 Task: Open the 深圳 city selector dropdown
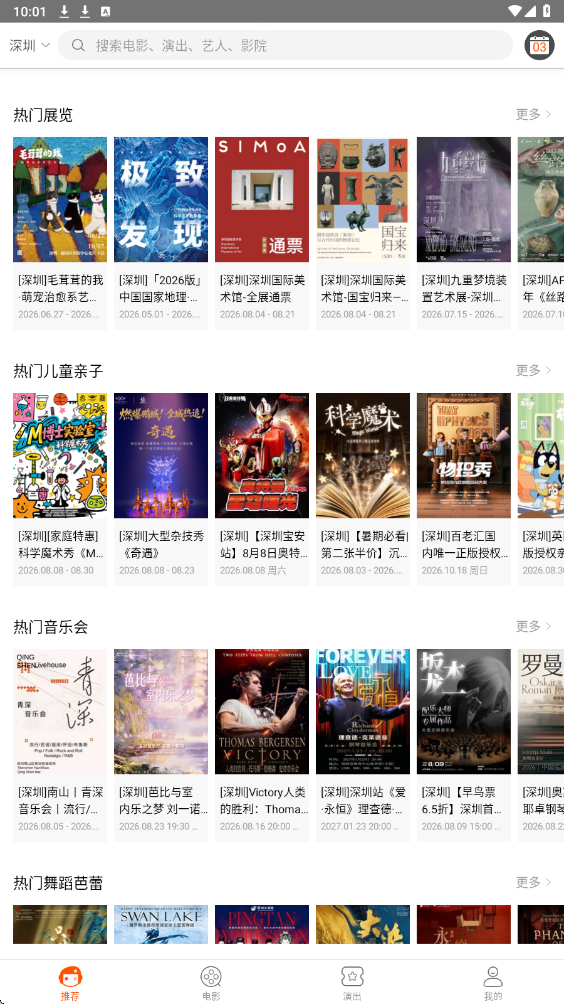click(x=29, y=45)
